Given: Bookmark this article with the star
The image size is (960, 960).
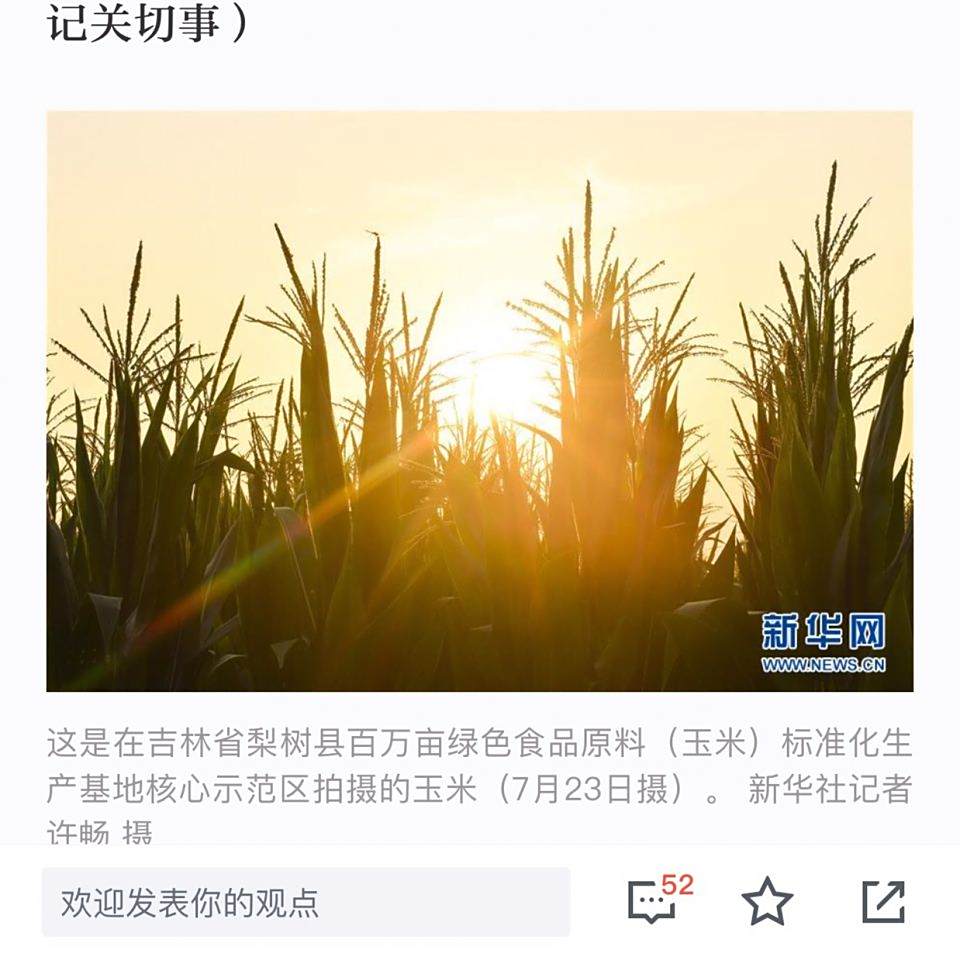Looking at the screenshot, I should pos(767,901).
